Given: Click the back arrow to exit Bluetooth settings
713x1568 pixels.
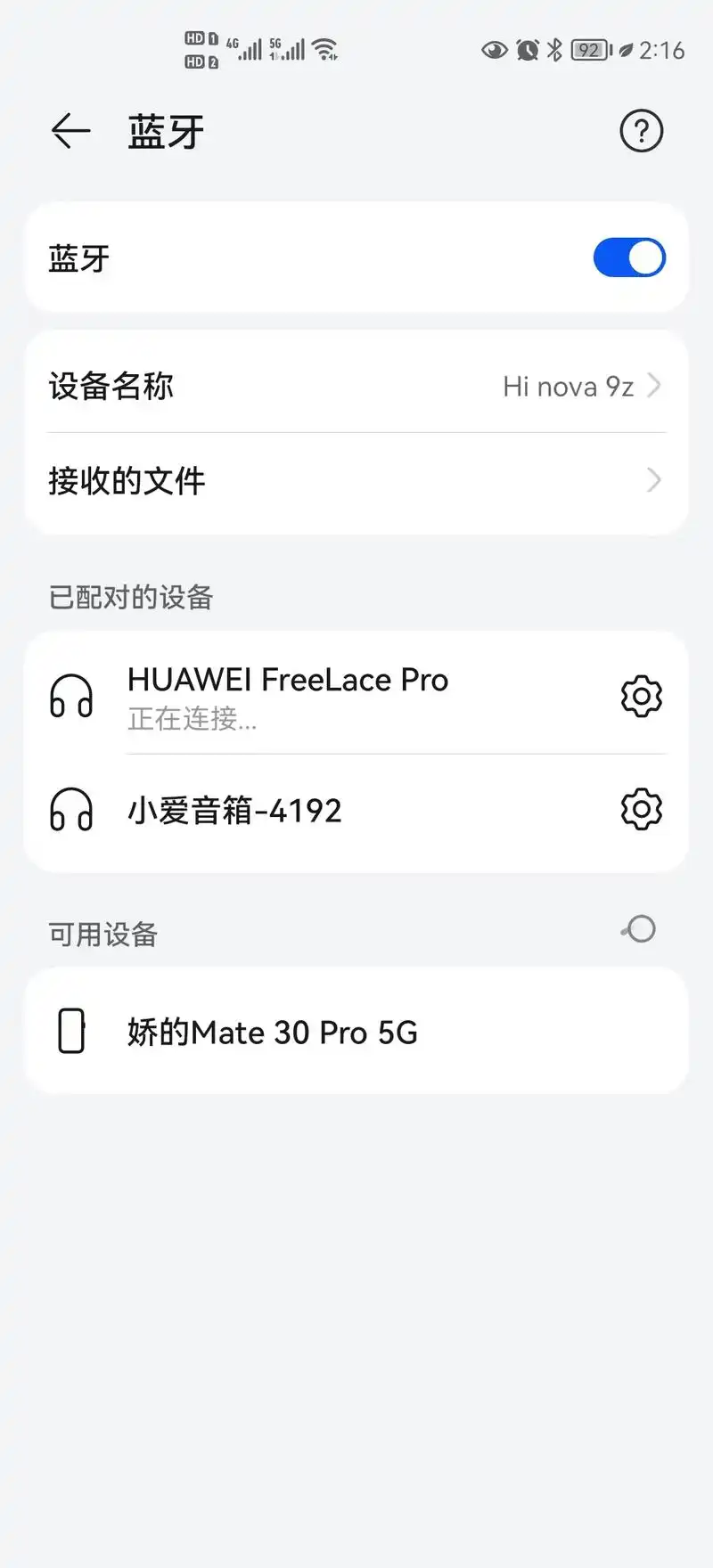Looking at the screenshot, I should pos(70,130).
